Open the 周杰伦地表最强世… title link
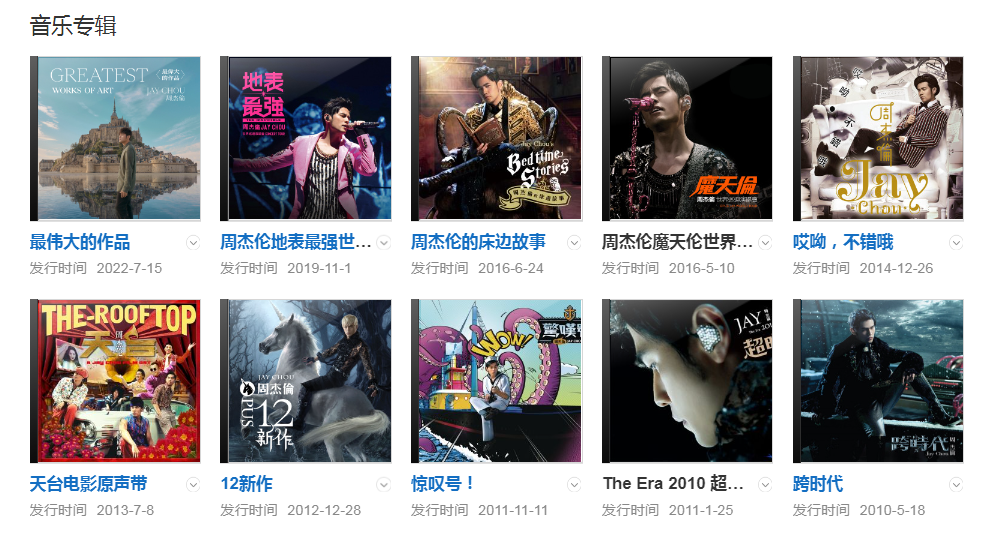 (x=296, y=242)
